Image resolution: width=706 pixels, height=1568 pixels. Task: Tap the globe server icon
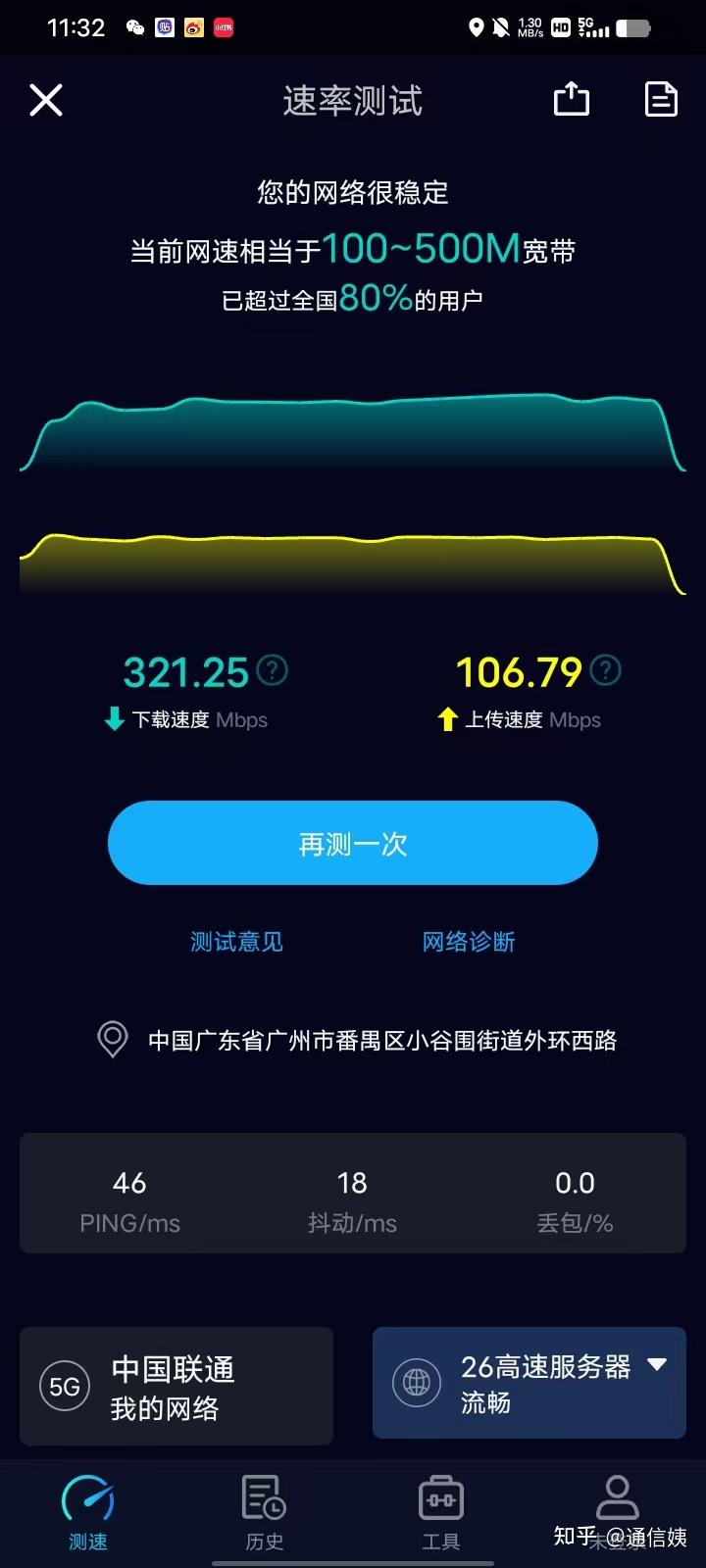click(417, 1383)
